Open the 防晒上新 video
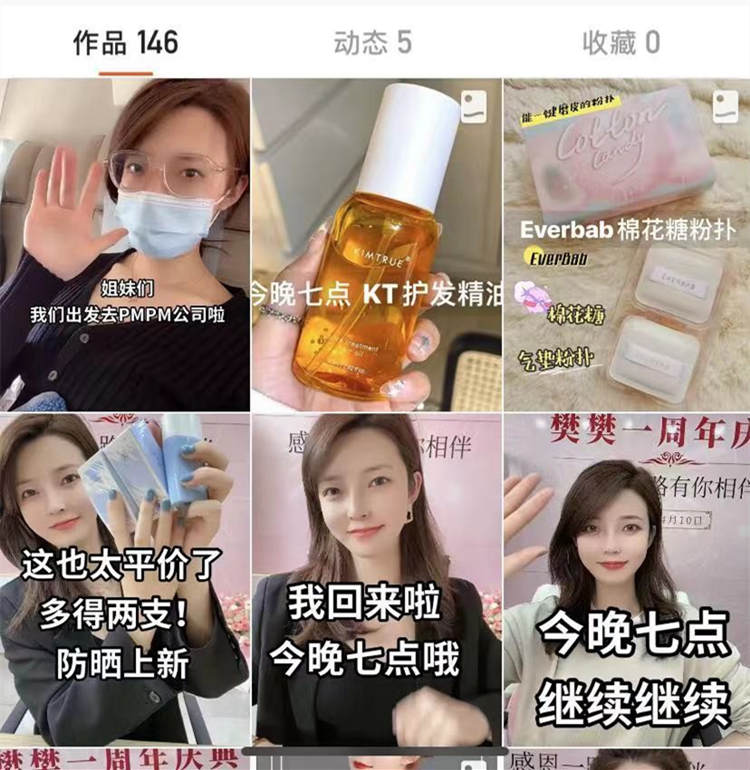The image size is (750, 770). pos(125,580)
